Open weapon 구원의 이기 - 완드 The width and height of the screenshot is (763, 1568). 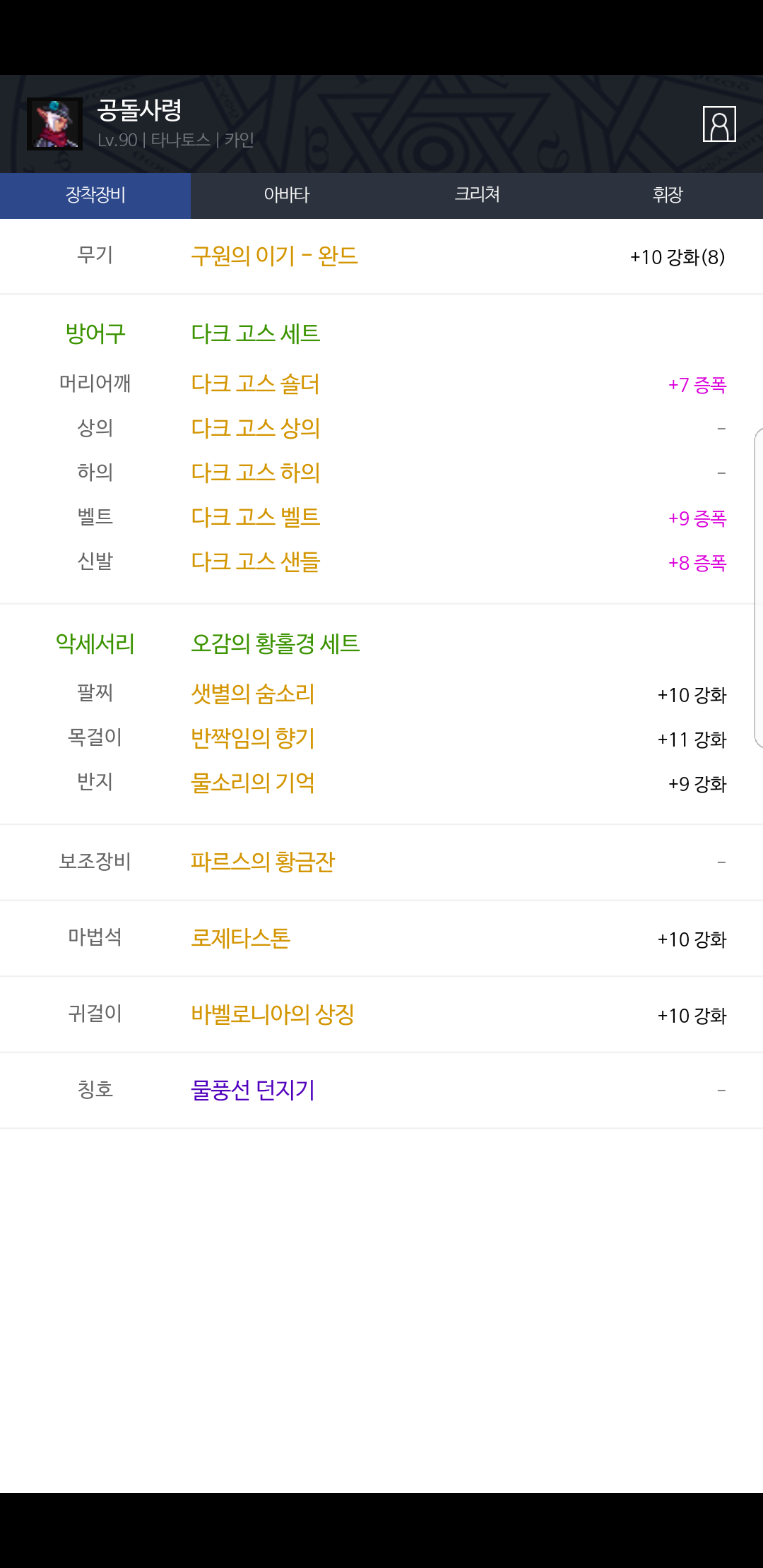pos(274,256)
